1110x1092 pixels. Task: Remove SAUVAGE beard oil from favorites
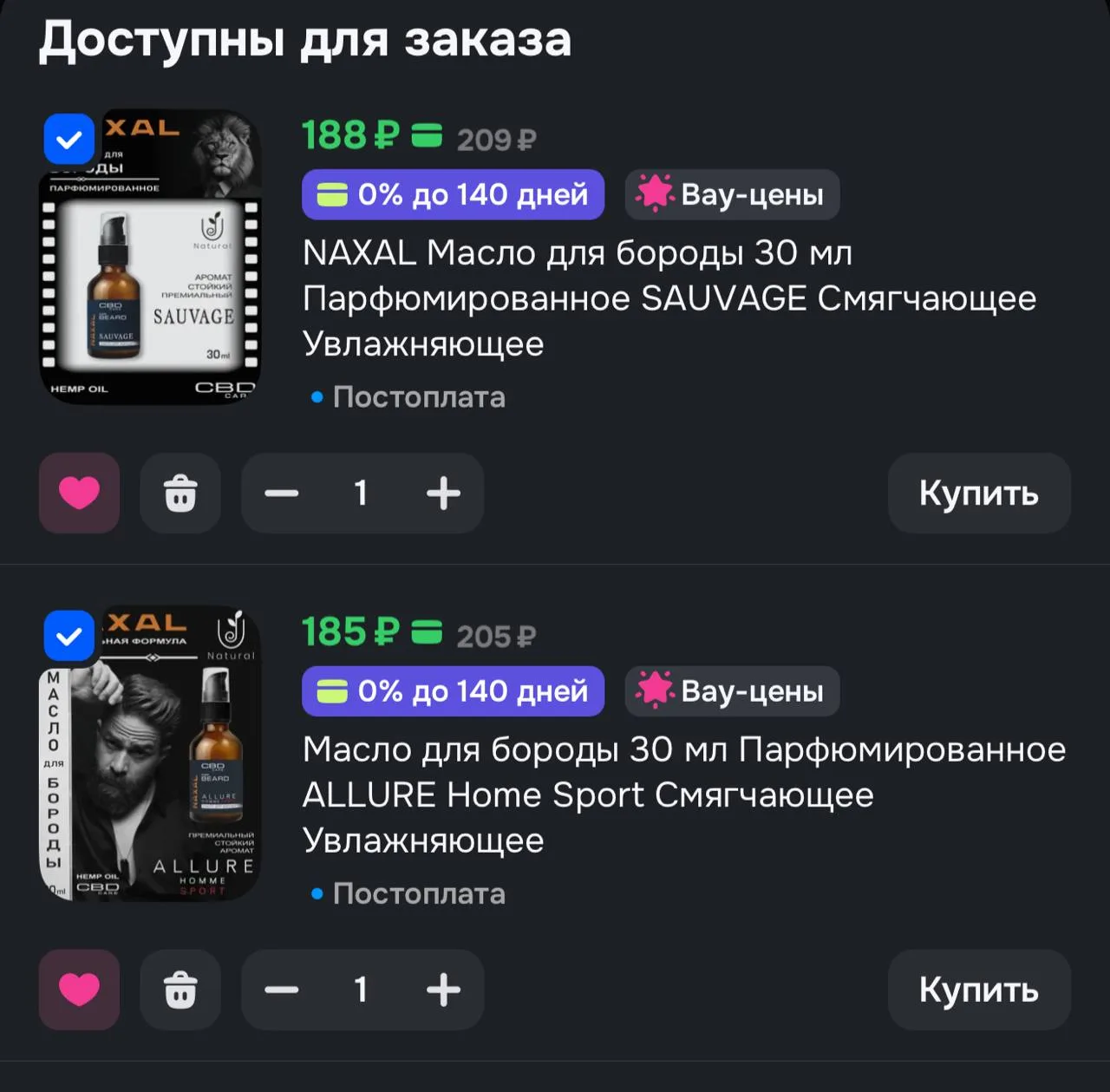pos(79,493)
